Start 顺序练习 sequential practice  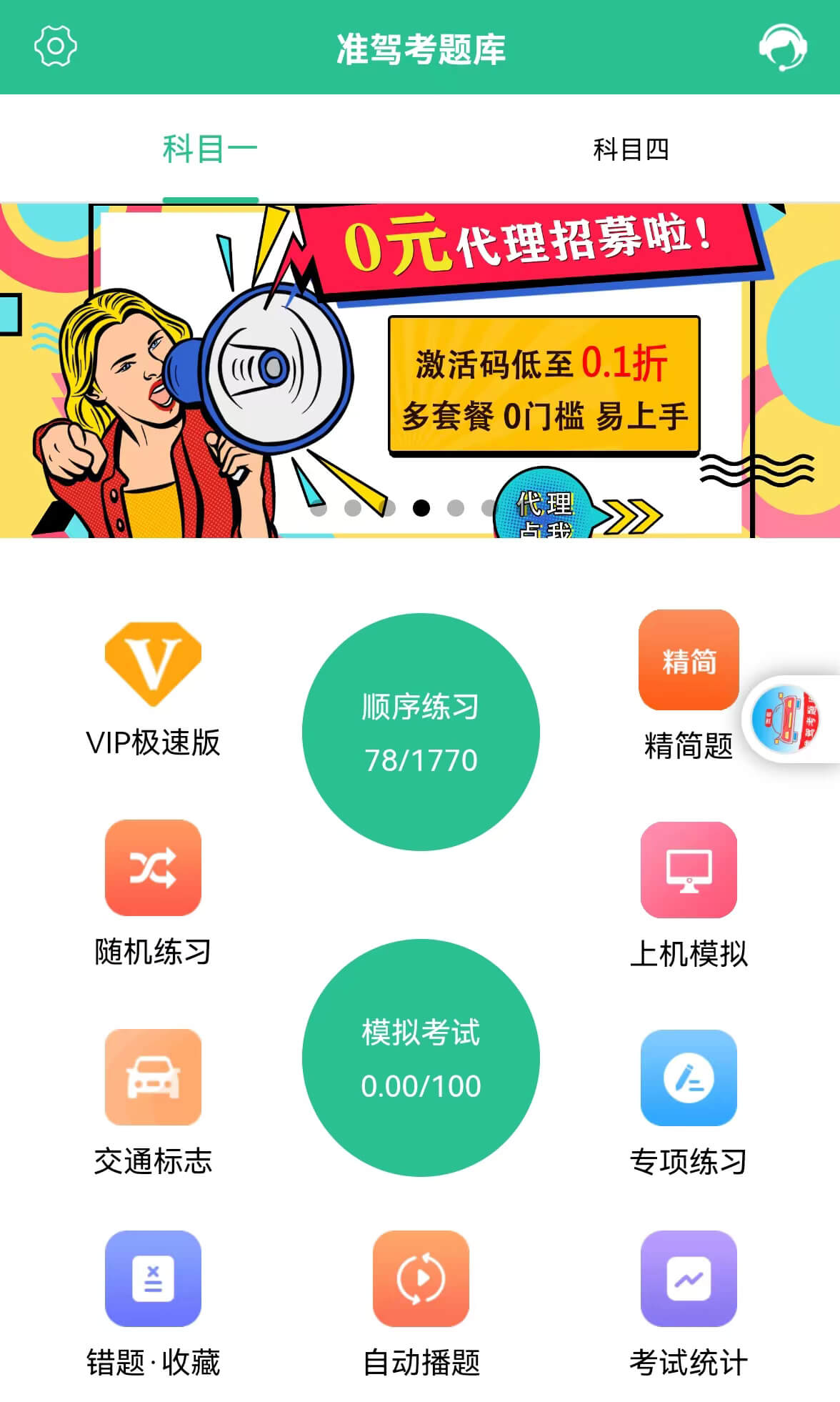421,732
